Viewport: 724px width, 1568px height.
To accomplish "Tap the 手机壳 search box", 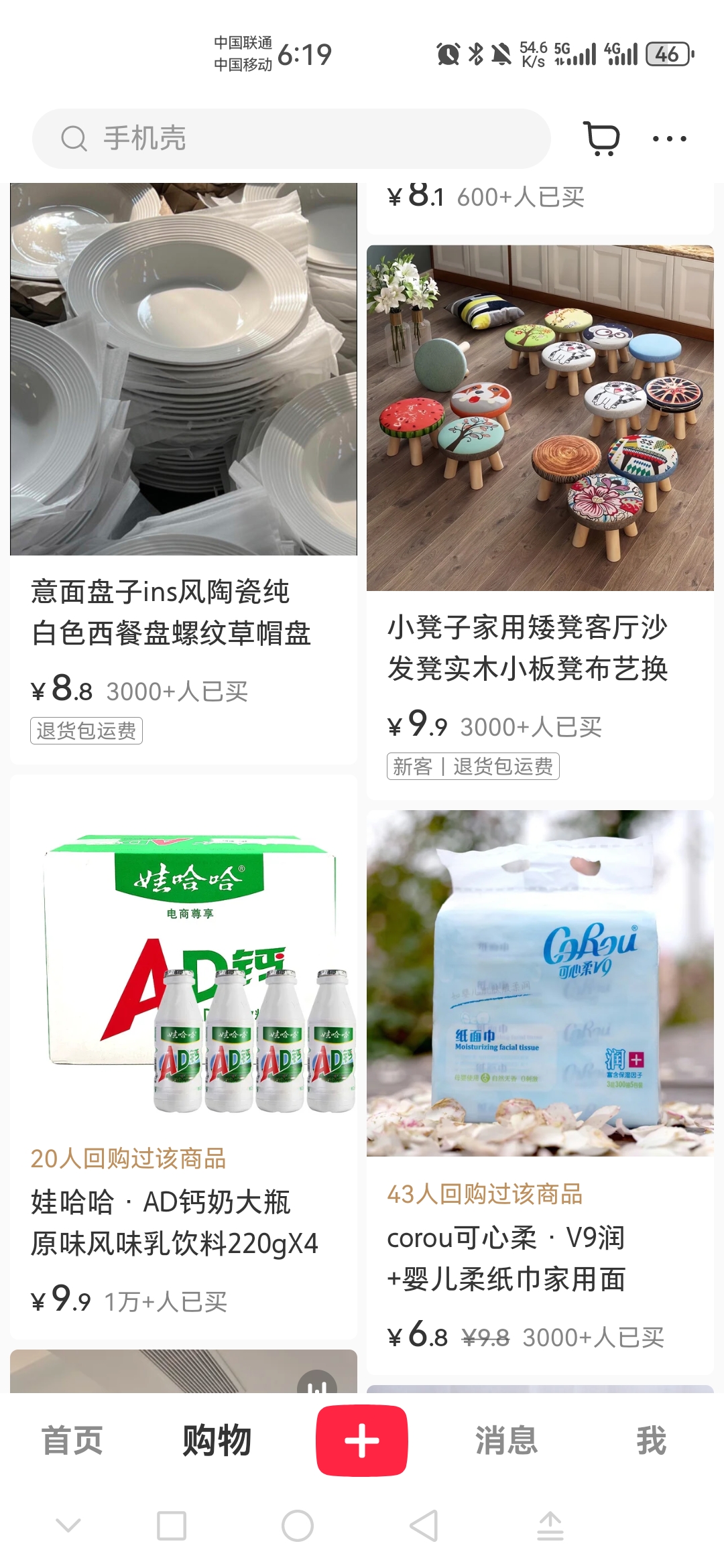I will [292, 139].
